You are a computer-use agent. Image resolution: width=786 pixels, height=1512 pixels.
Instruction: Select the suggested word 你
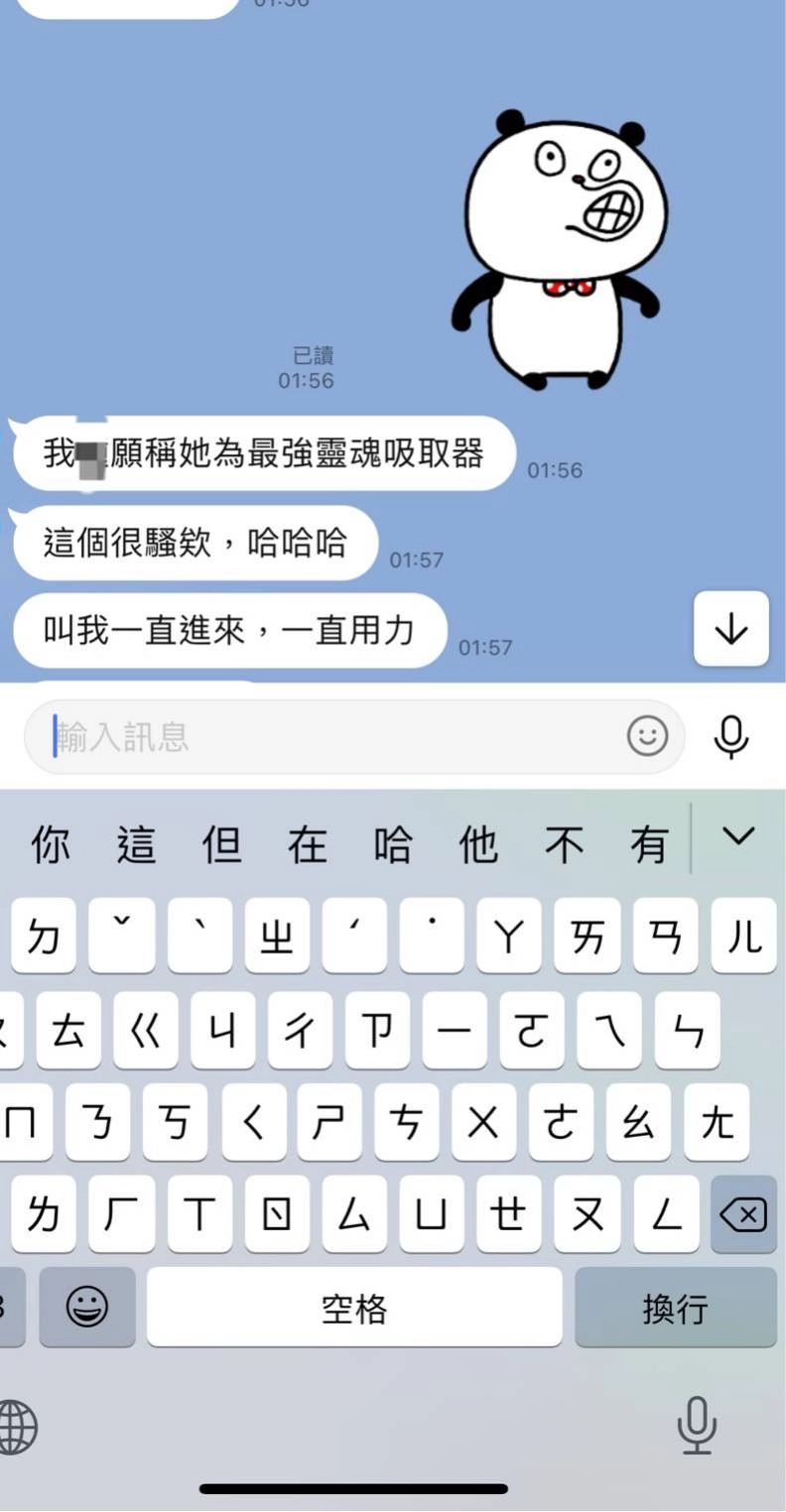51,844
